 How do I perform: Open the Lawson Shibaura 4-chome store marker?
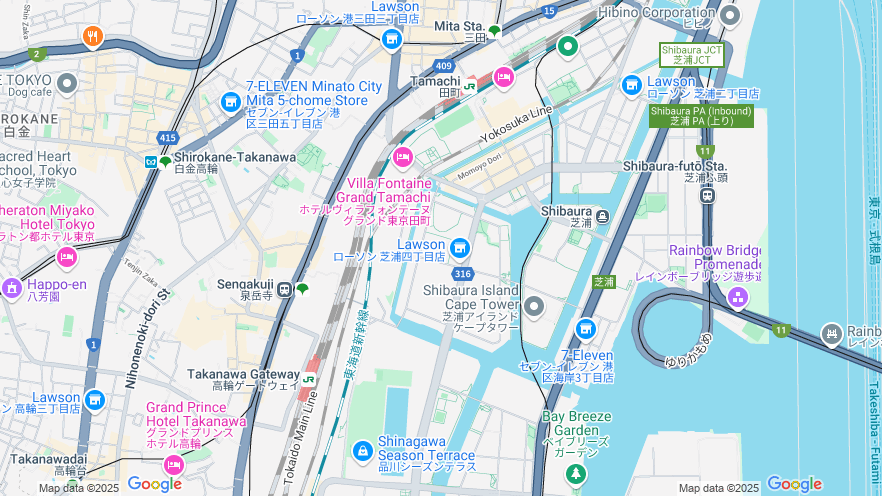[459, 247]
